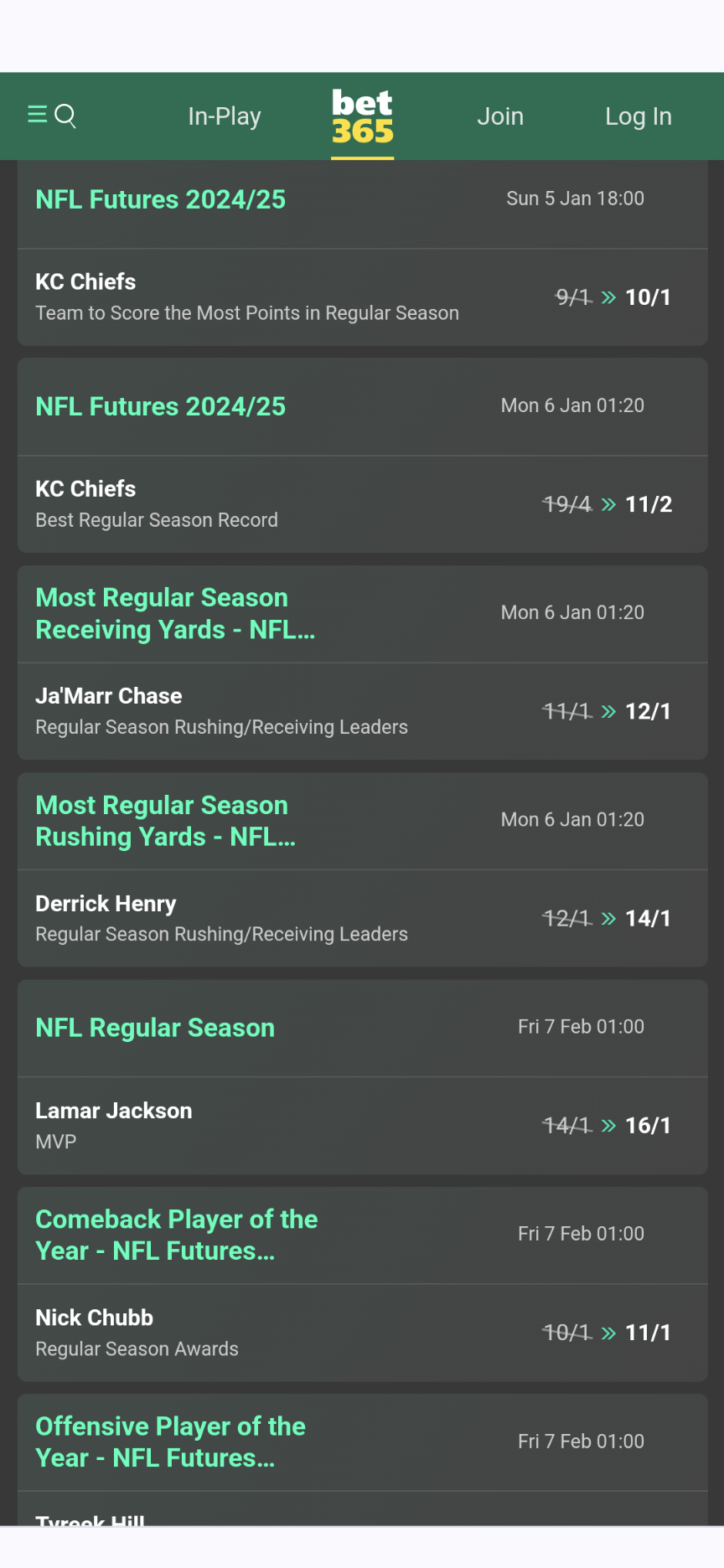Open the Tyreek Hill bet row

(x=90, y=1516)
